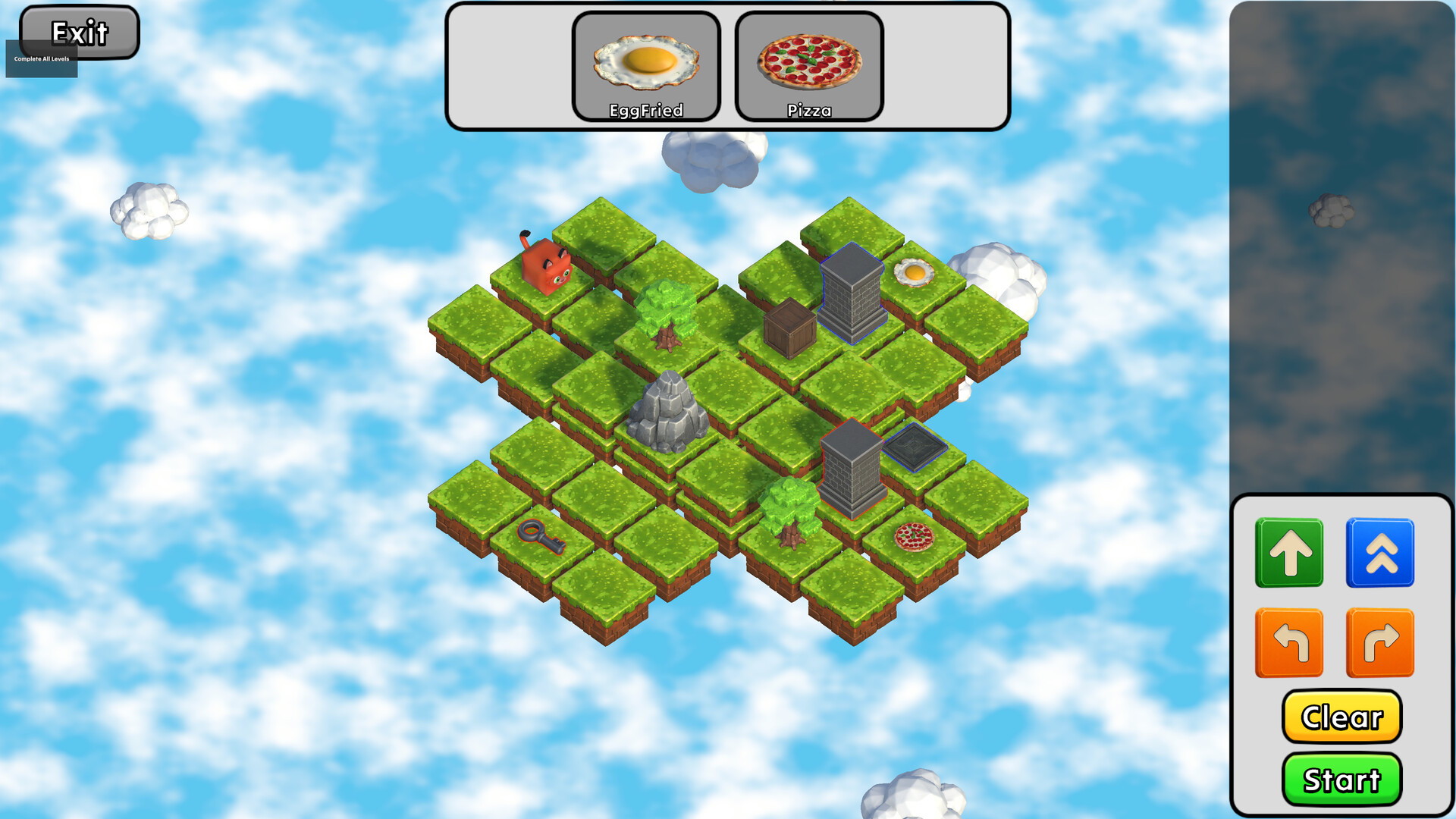Start running the program
The height and width of the screenshot is (819, 1456).
(1341, 779)
